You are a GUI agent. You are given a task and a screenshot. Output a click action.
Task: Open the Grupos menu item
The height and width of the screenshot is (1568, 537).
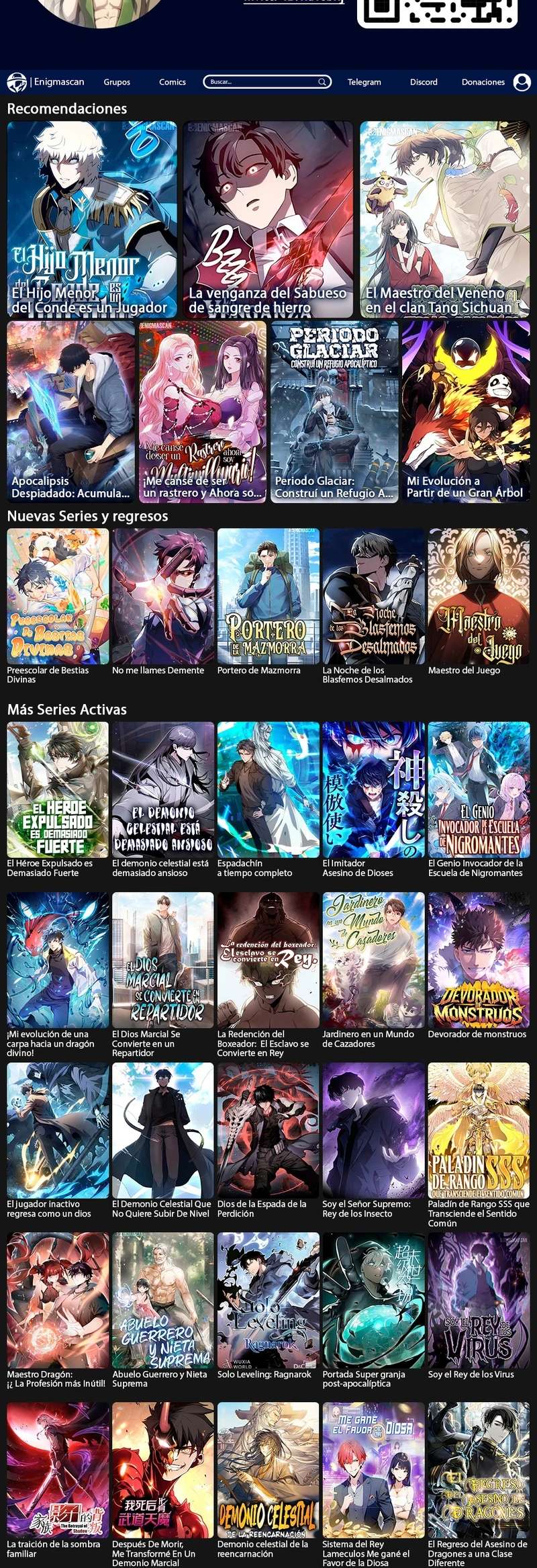[x=117, y=82]
